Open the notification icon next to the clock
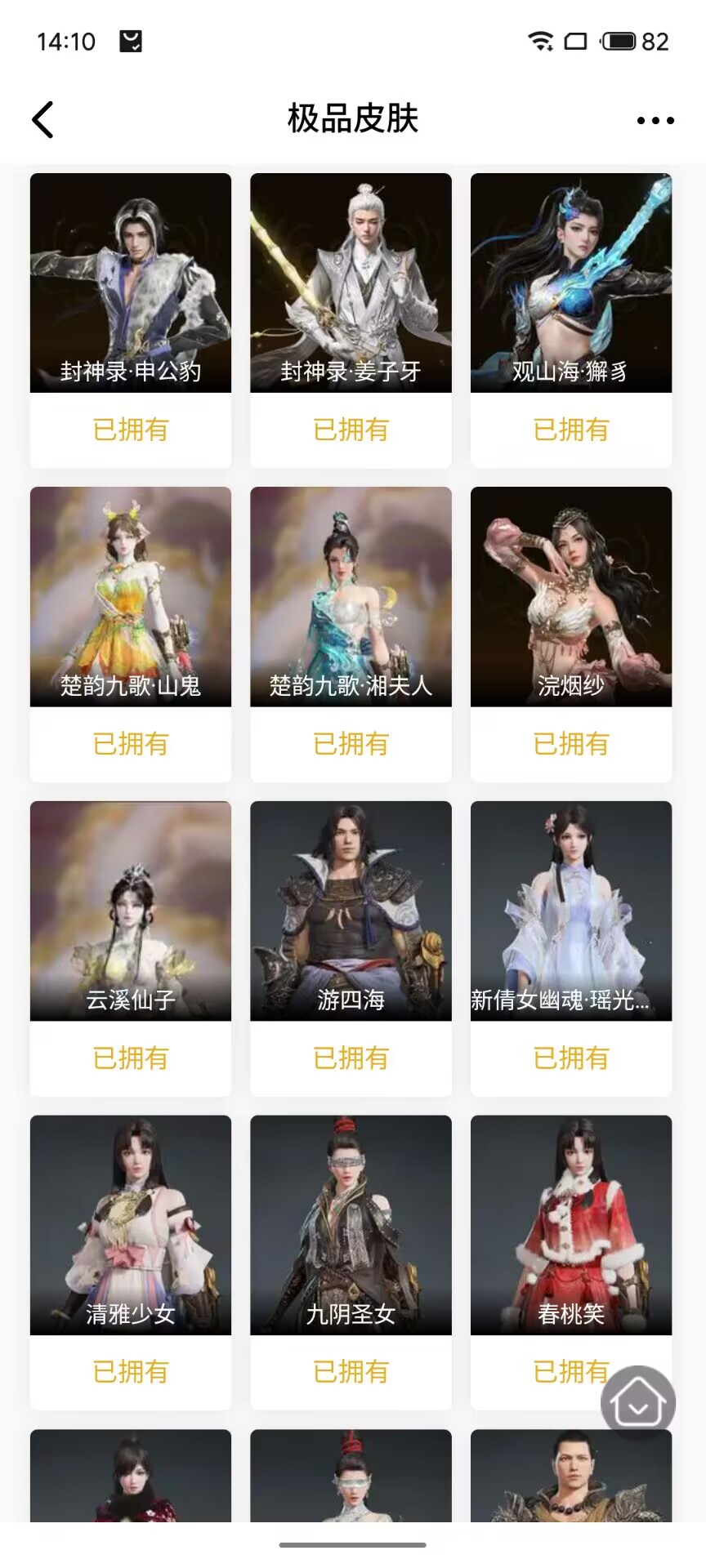The width and height of the screenshot is (706, 1568). point(129,37)
